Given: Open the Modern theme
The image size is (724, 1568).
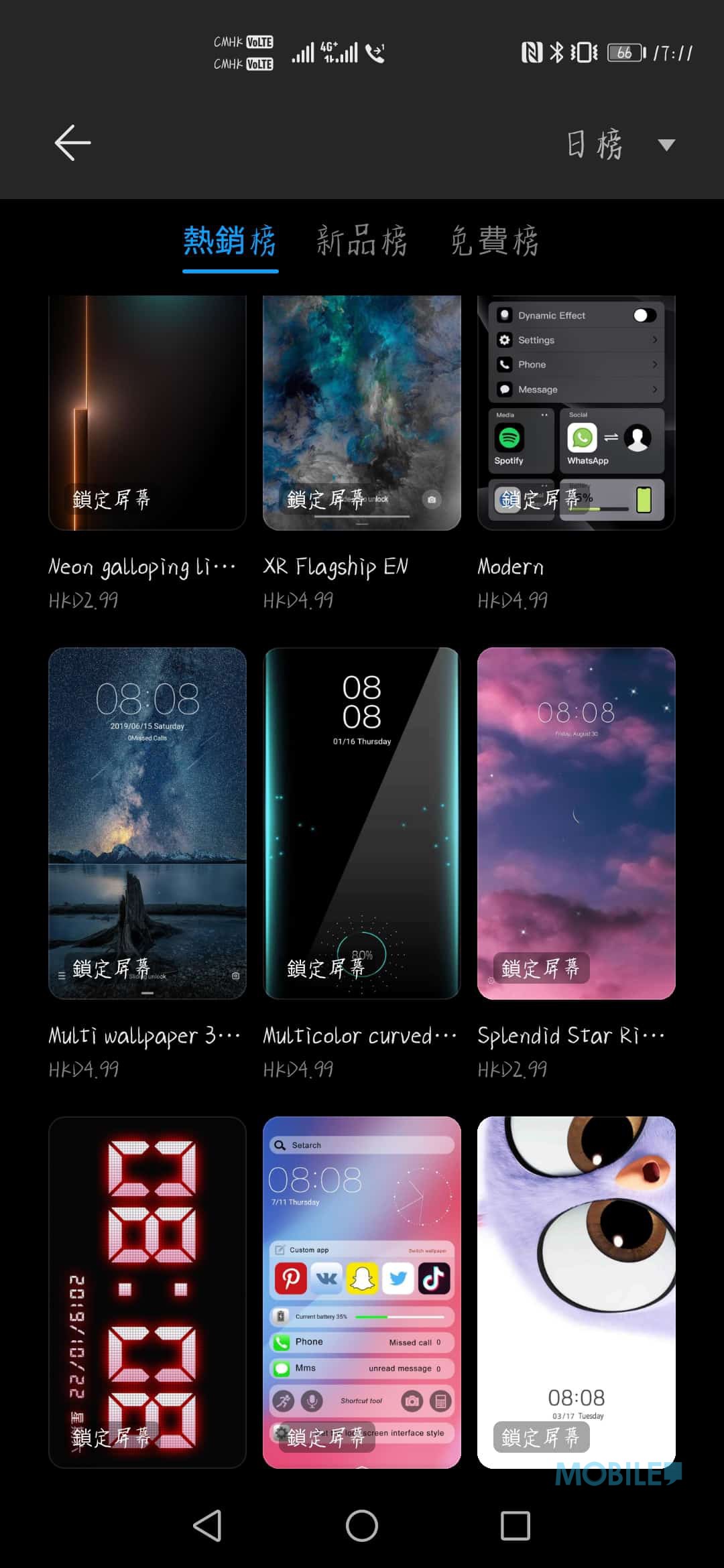Looking at the screenshot, I should [x=577, y=413].
